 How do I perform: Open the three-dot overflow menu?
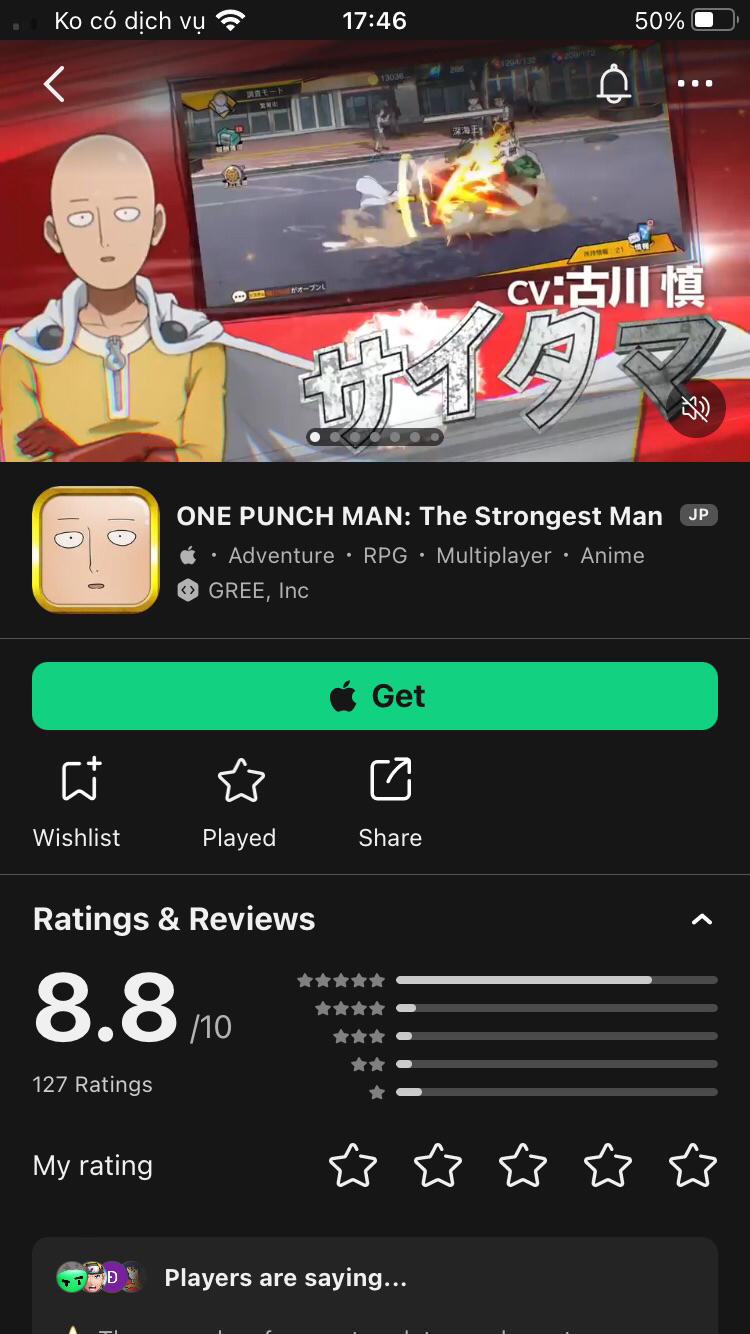[x=694, y=84]
